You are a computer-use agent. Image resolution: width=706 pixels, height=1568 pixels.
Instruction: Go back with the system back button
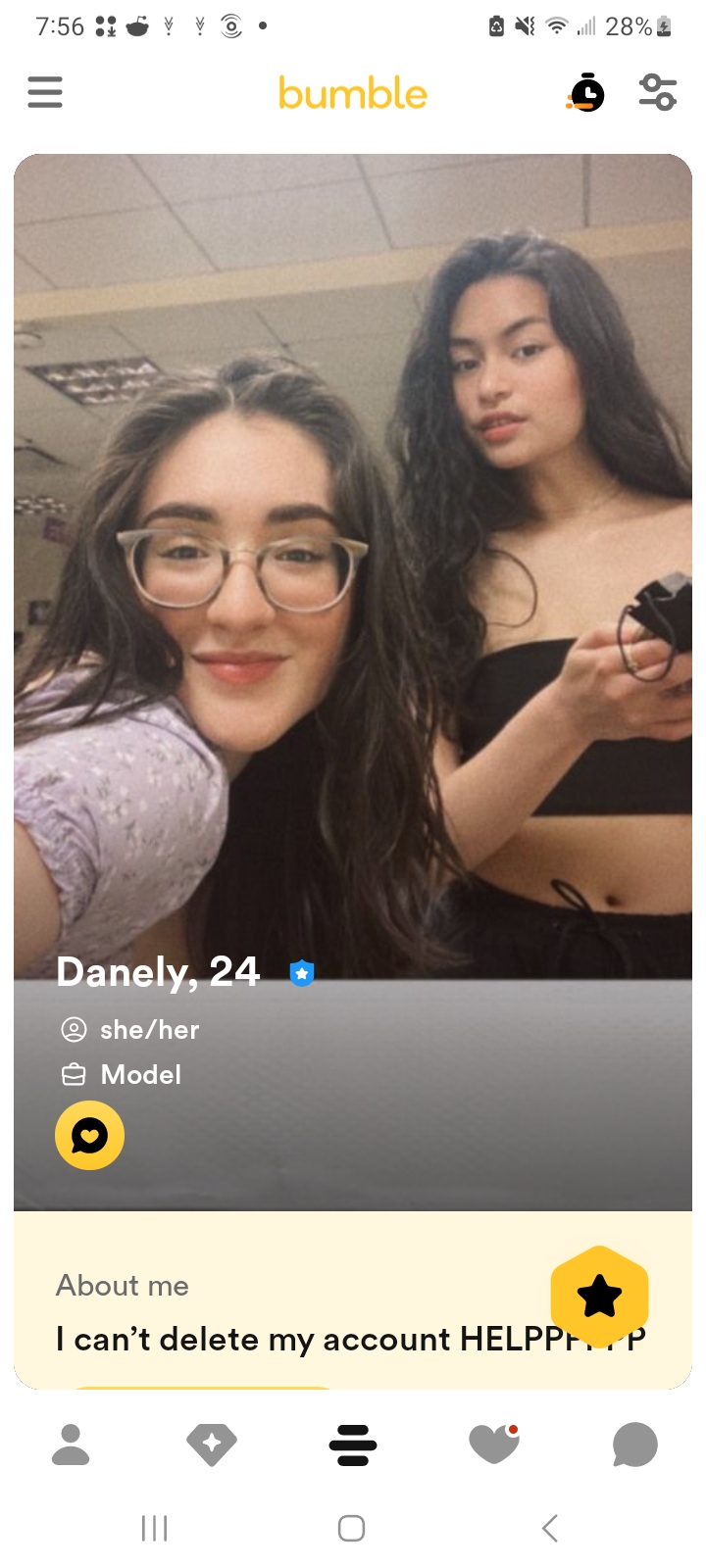550,1528
